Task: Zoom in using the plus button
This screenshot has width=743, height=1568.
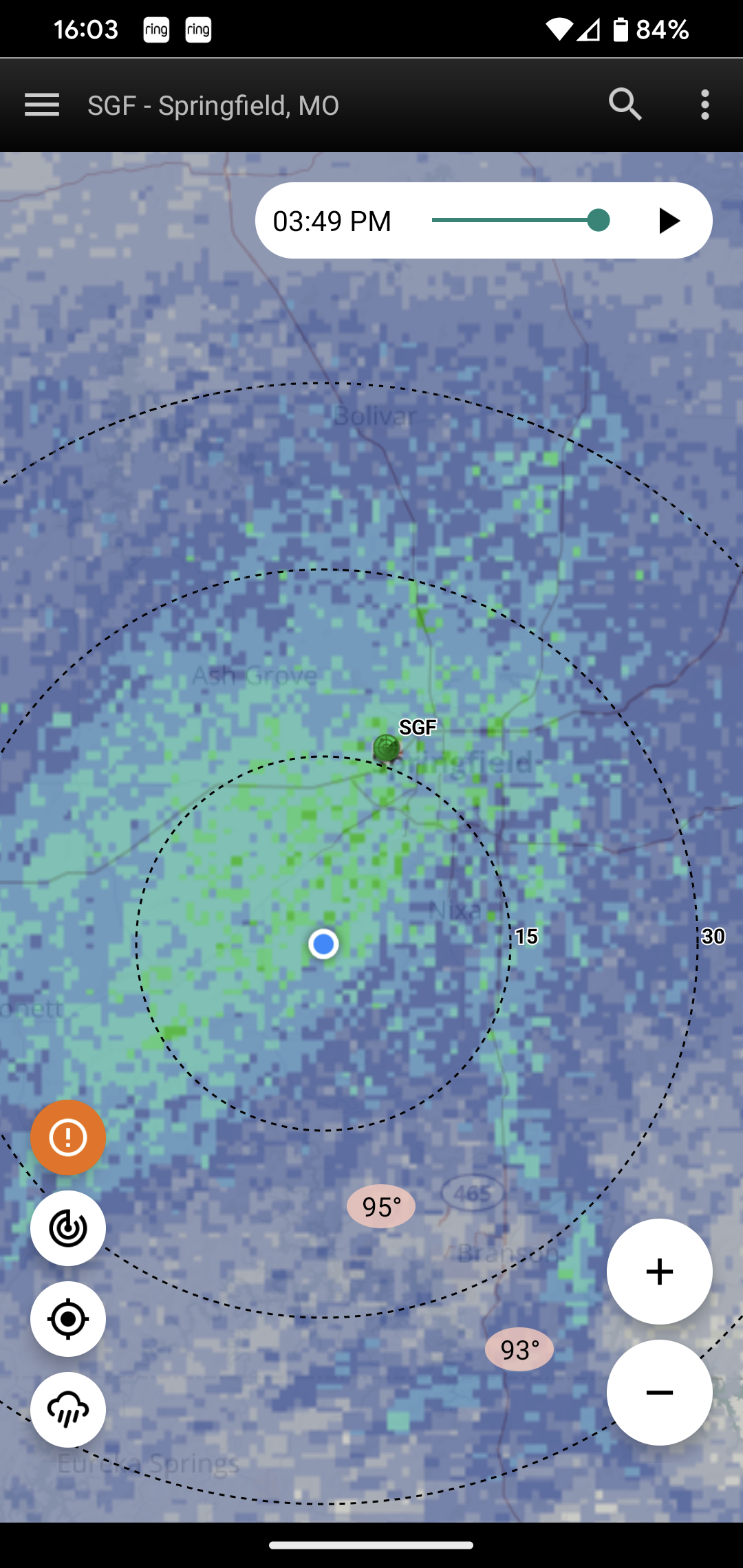Action: (659, 1272)
